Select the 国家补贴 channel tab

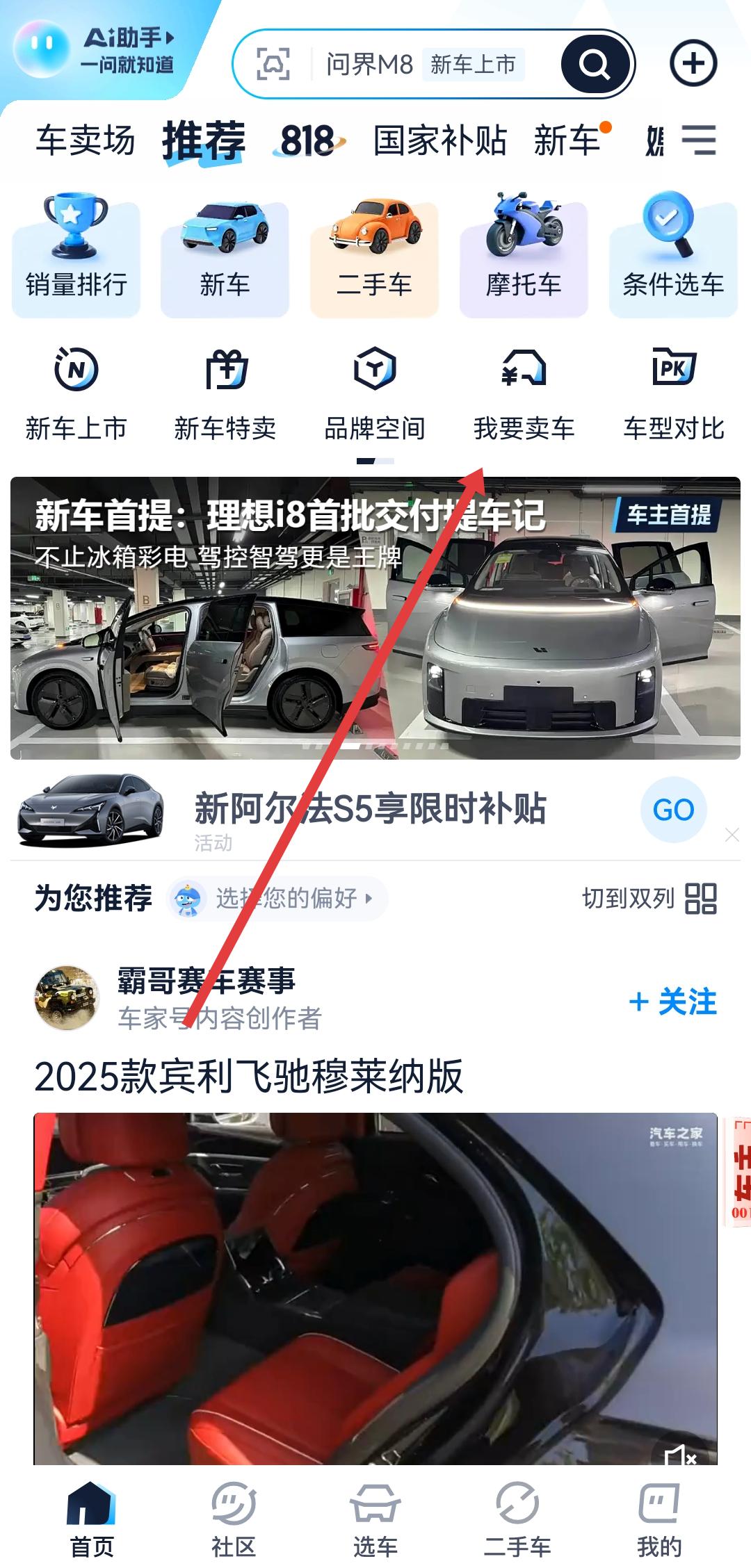click(x=439, y=139)
